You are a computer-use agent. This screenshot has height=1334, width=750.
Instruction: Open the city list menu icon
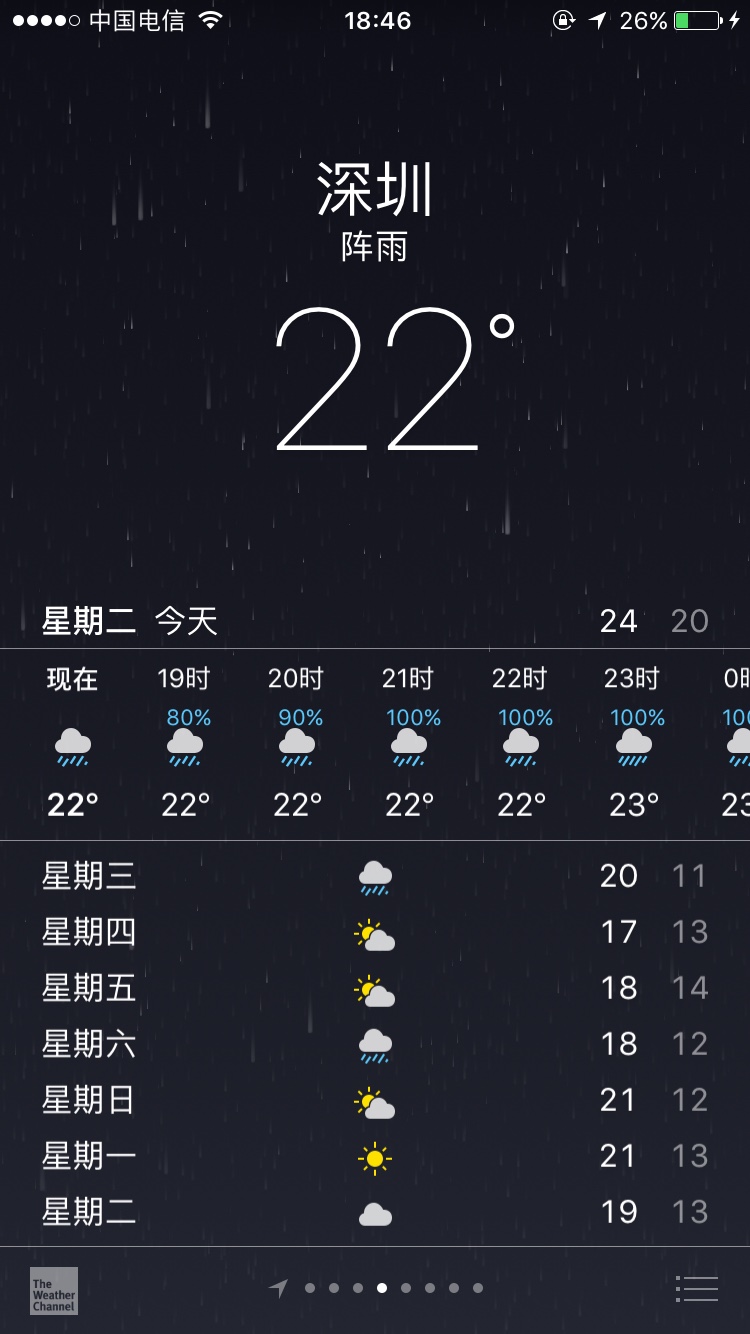click(x=697, y=1289)
